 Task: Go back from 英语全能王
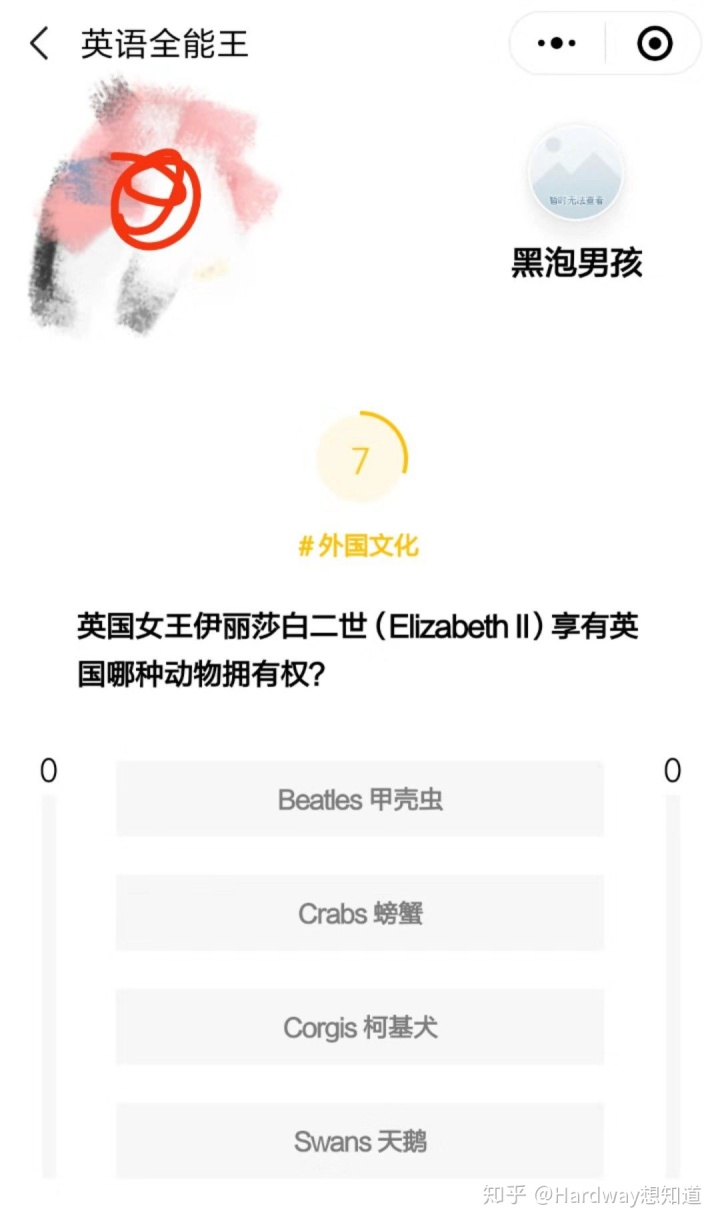pos(39,44)
